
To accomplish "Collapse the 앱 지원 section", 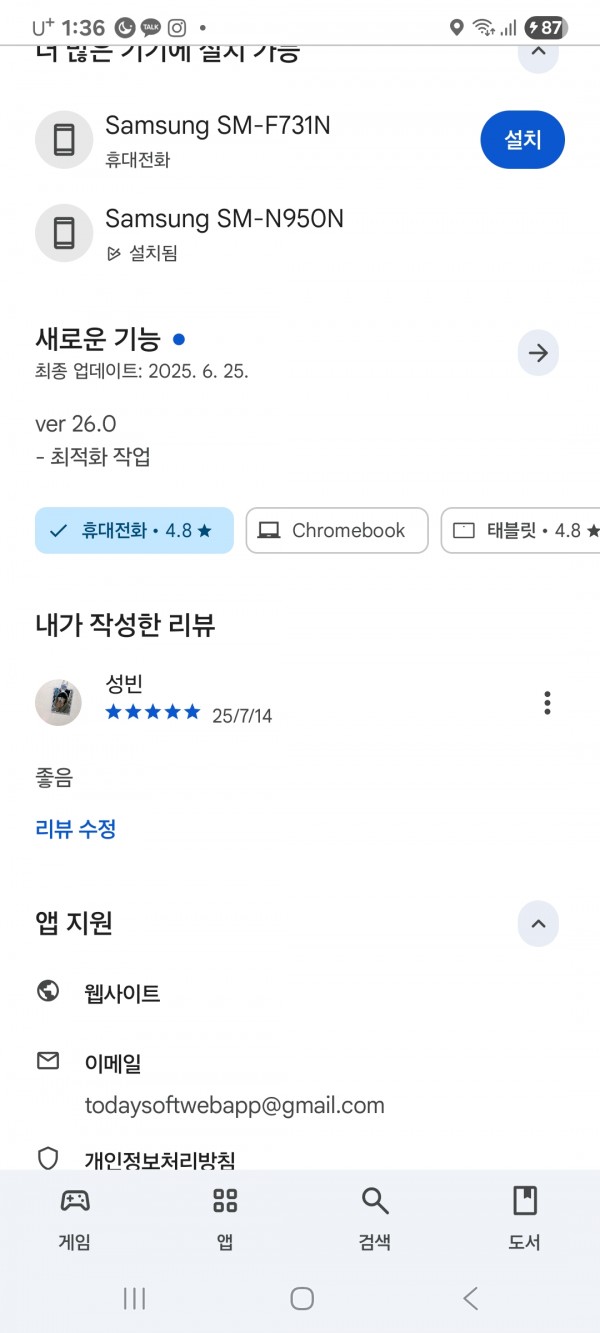I will [x=538, y=923].
